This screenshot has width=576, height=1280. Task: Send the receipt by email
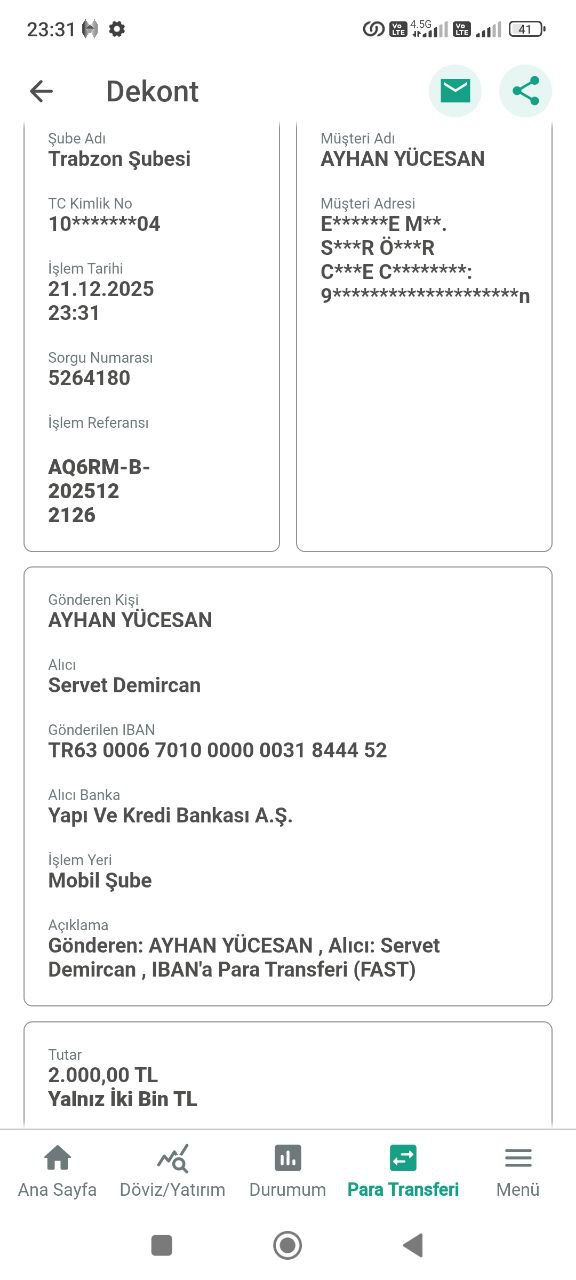[x=455, y=91]
